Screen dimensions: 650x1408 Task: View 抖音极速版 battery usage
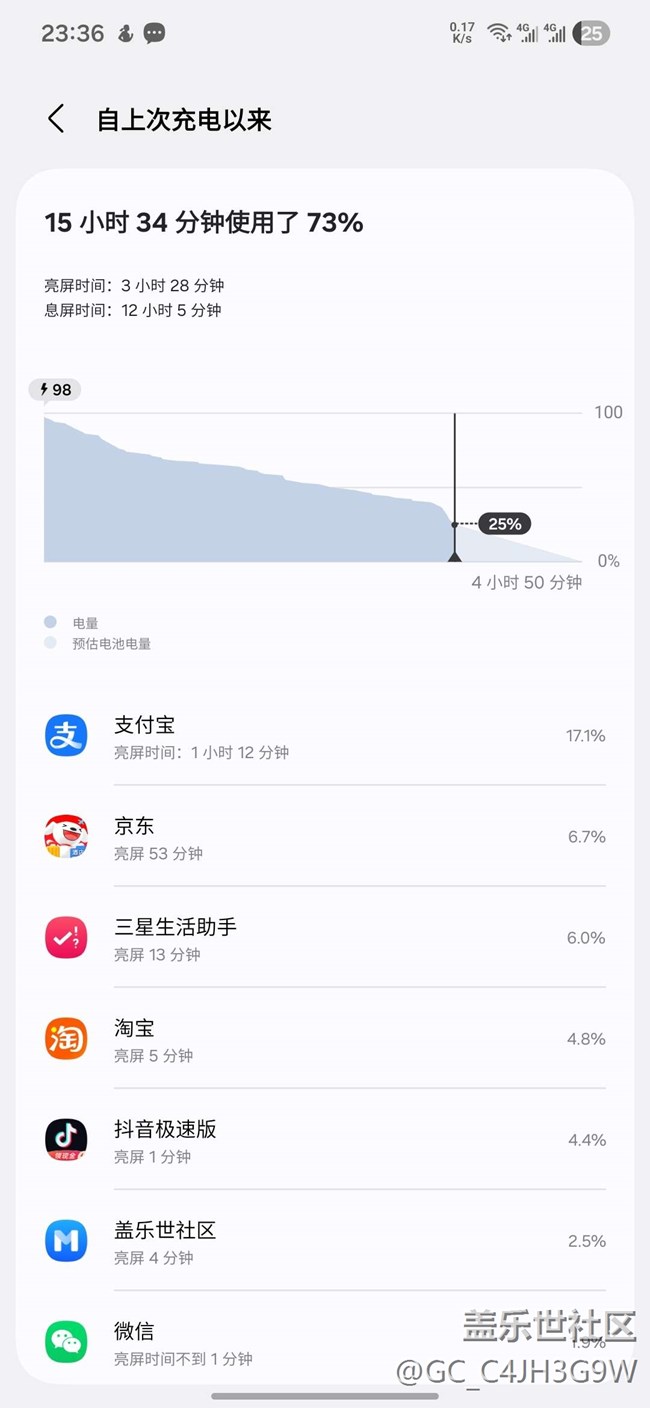point(324,1140)
